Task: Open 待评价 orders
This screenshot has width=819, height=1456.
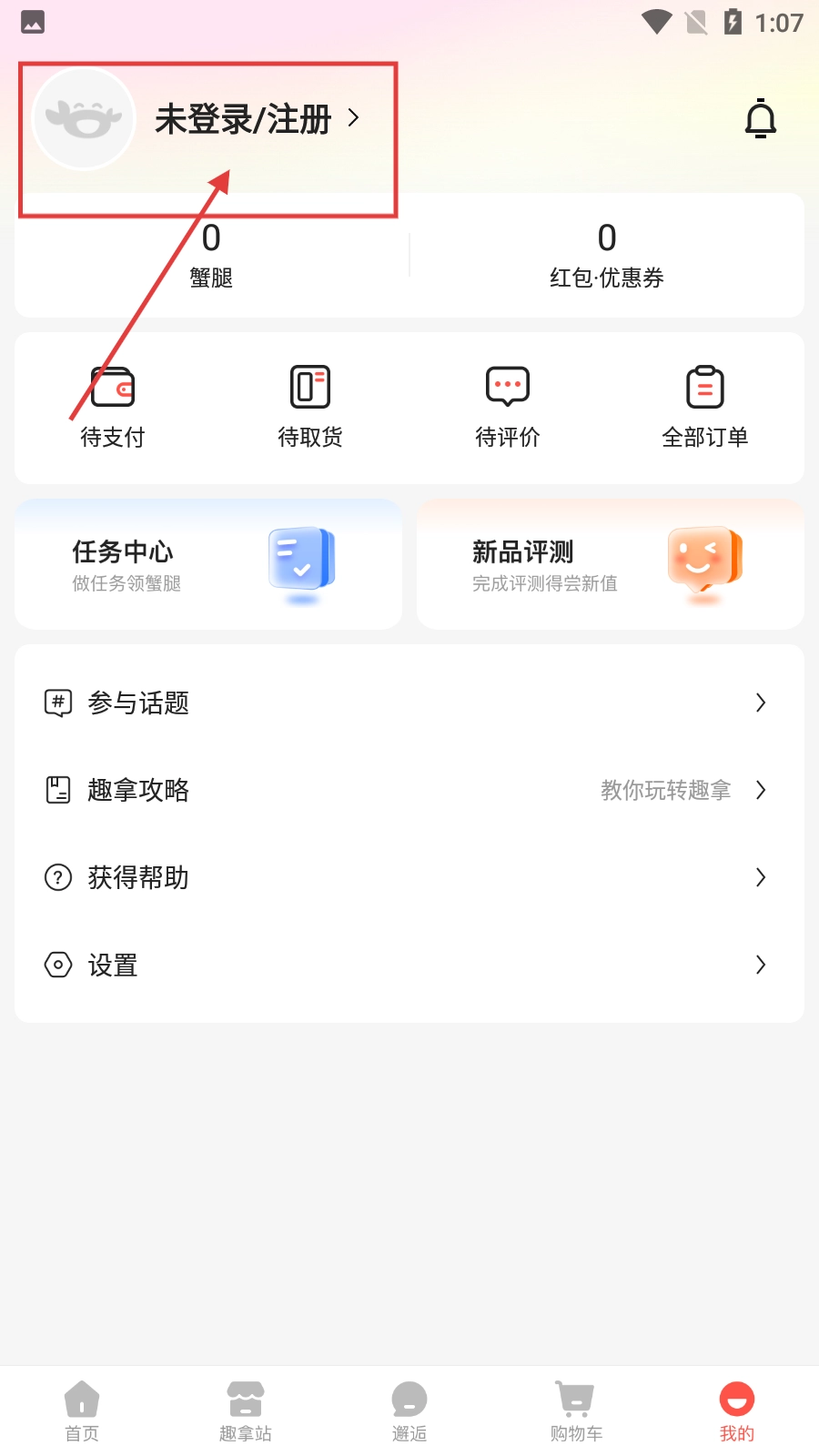Action: tap(508, 407)
